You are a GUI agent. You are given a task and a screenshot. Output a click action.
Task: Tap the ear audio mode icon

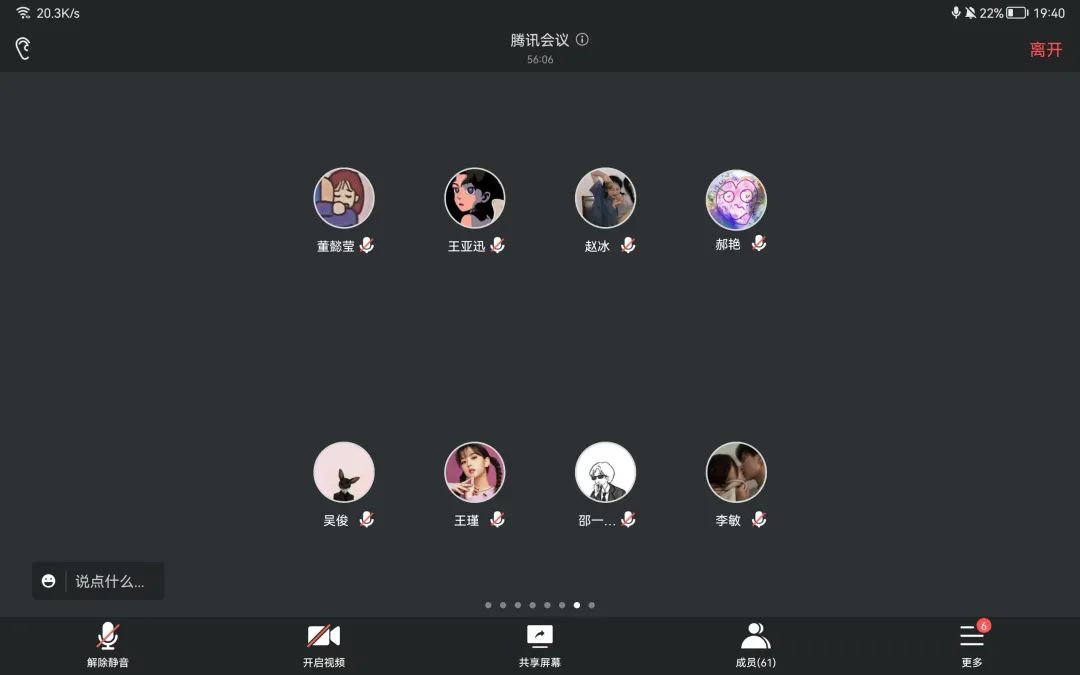tap(23, 48)
